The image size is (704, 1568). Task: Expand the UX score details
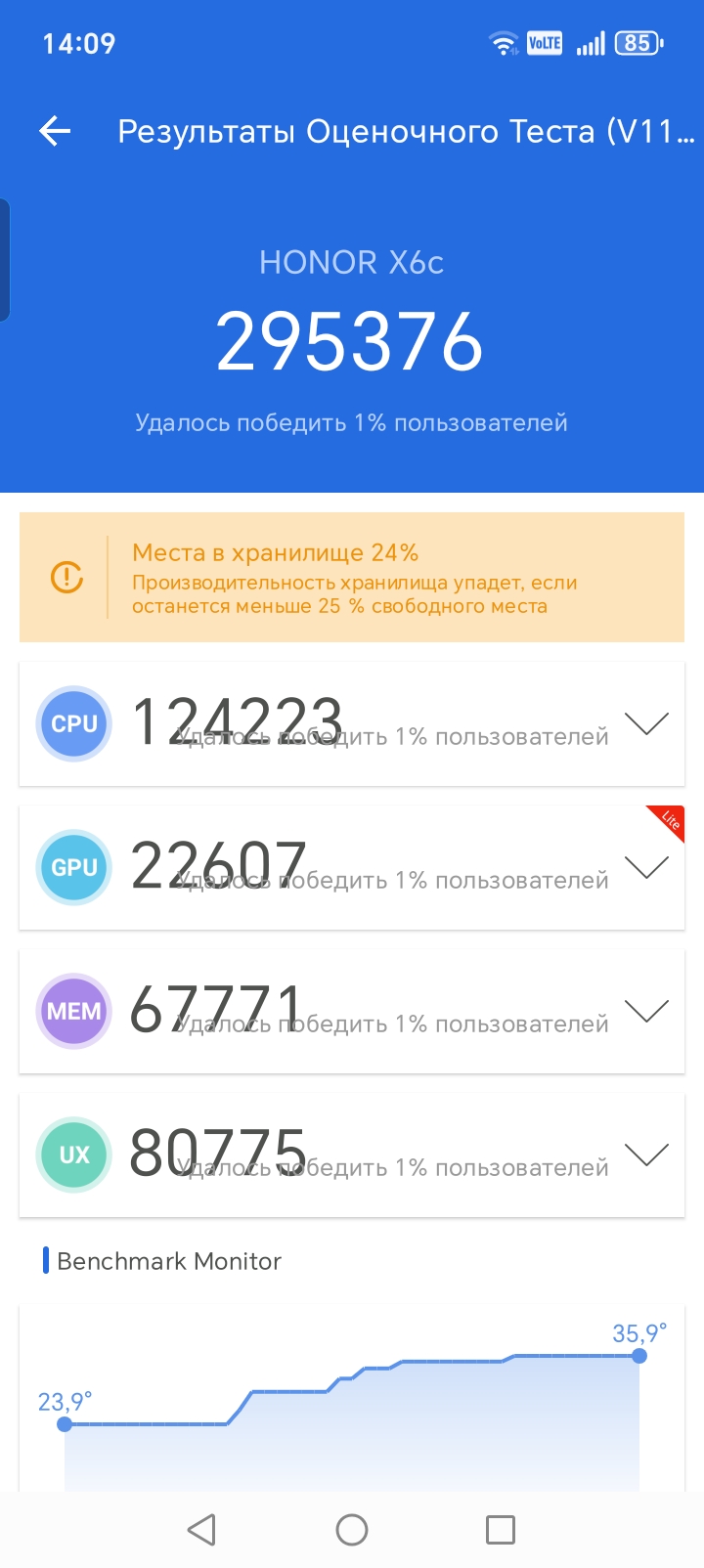coord(646,1154)
